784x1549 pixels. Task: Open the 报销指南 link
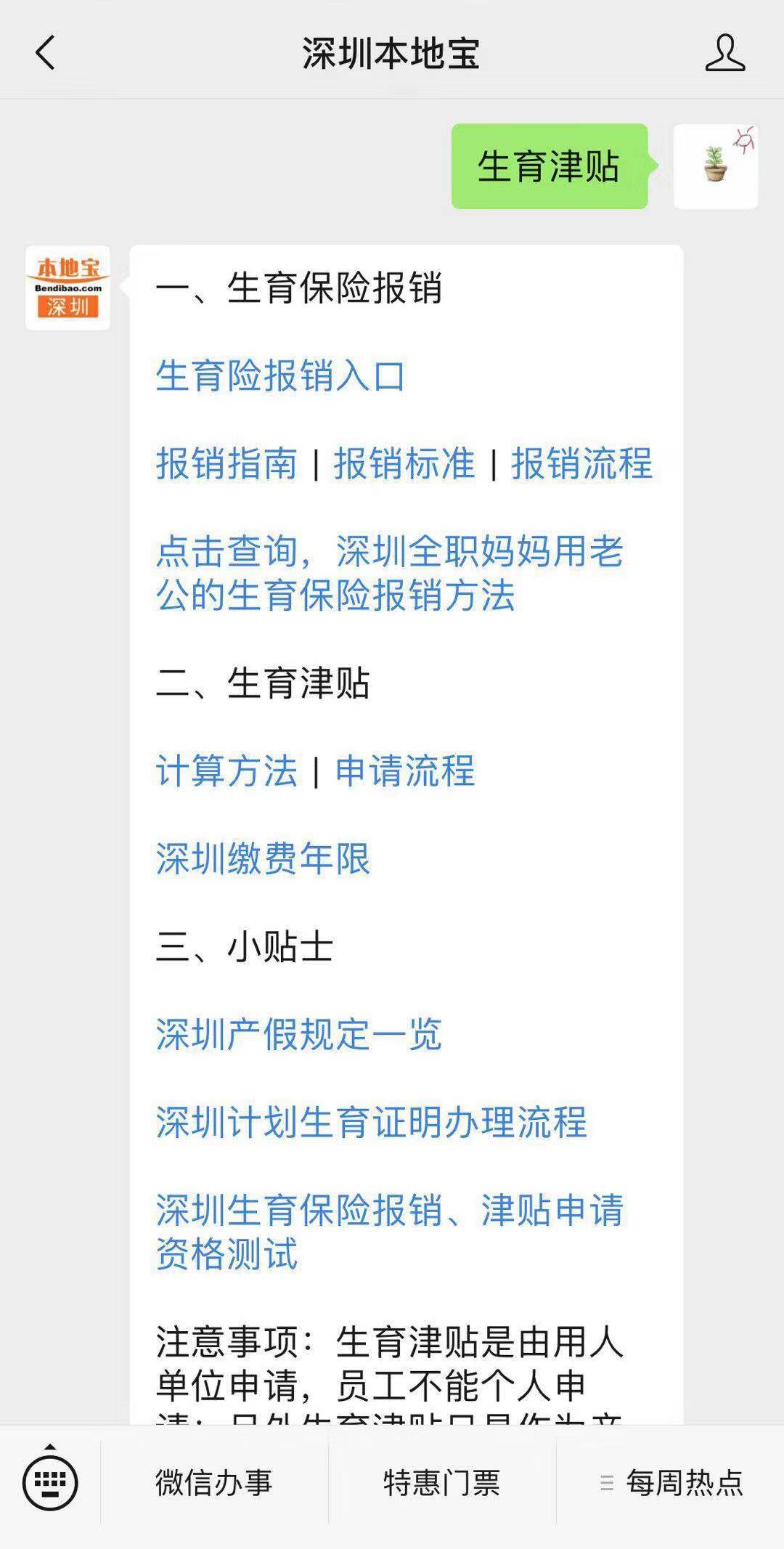click(226, 464)
